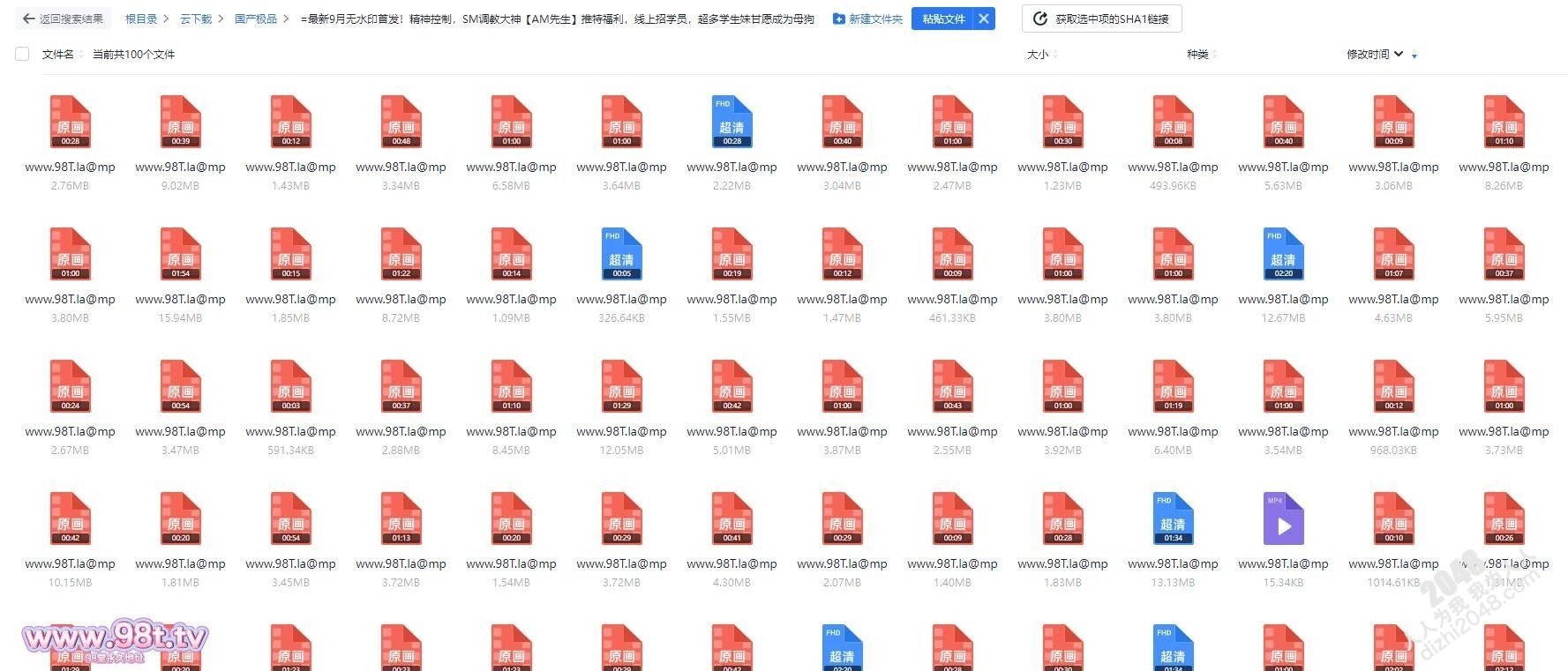
Task: Sort files by 种类
Action: (1197, 55)
